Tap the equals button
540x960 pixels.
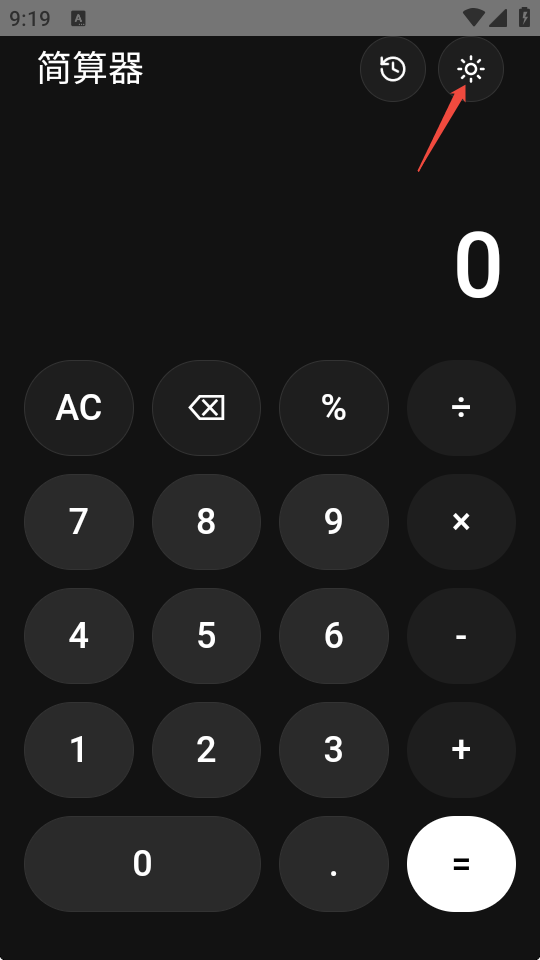(461, 864)
